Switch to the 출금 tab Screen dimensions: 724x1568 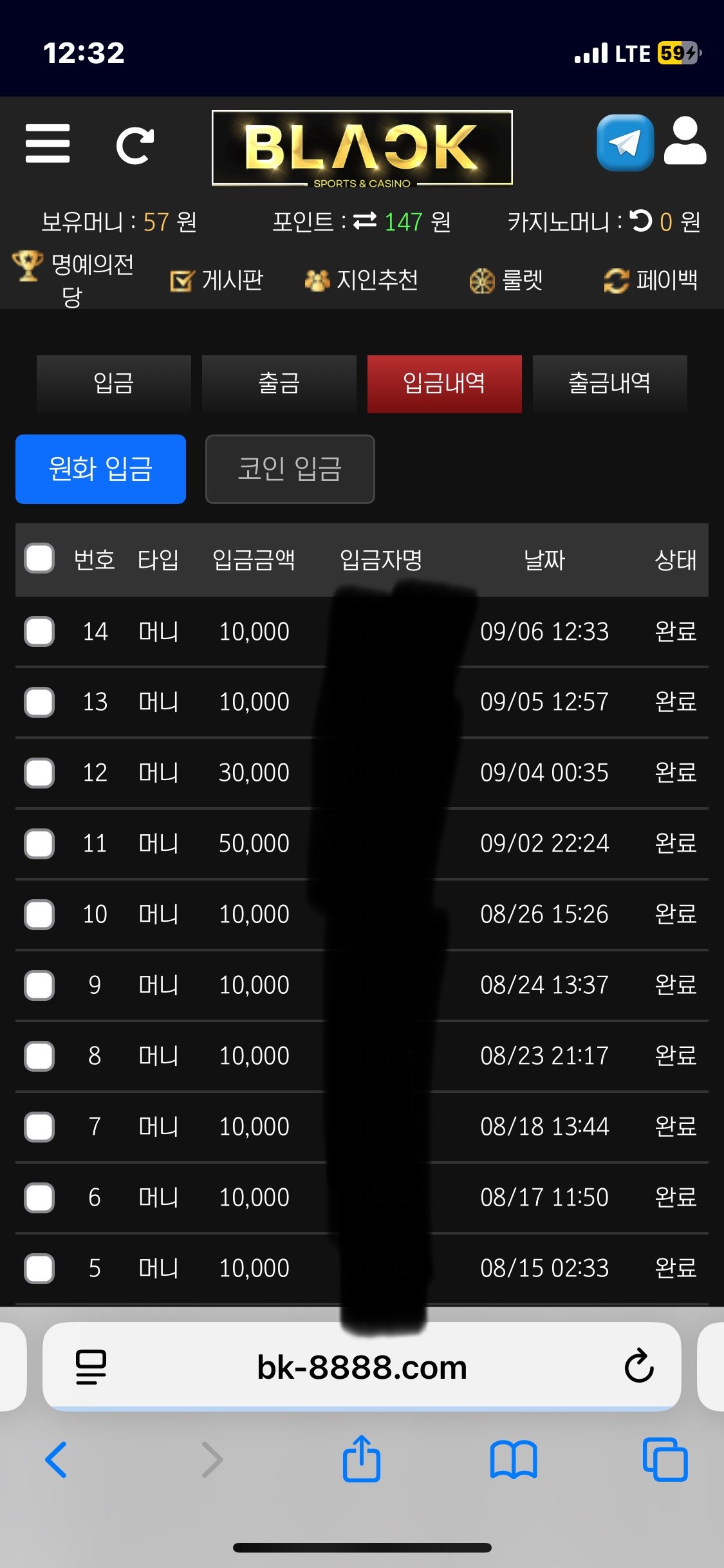pos(279,384)
